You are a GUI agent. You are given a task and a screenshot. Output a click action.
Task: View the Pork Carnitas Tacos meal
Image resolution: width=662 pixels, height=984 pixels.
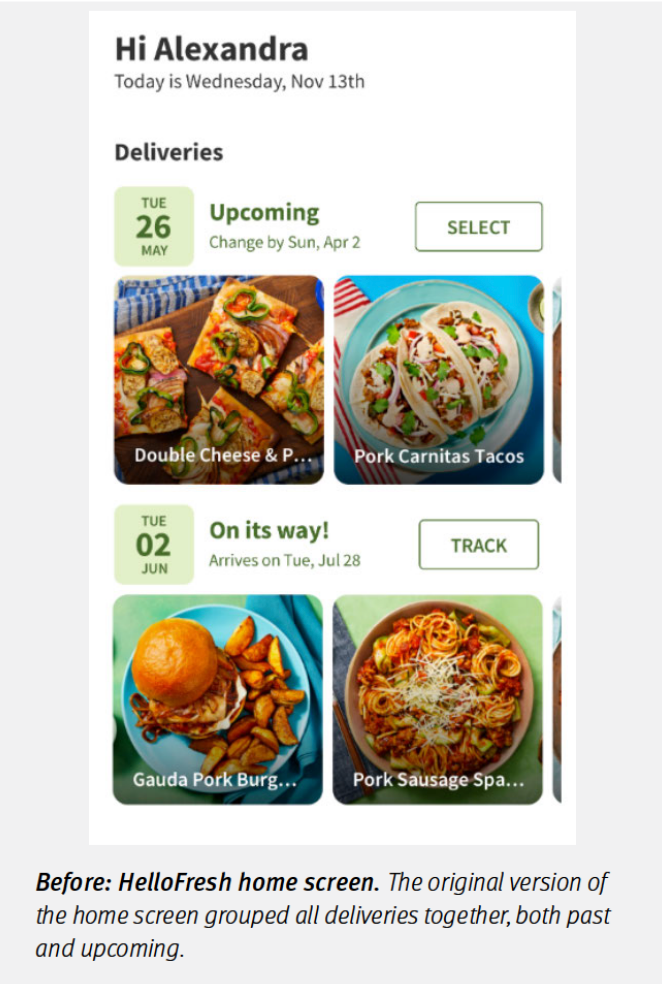pyautogui.click(x=438, y=380)
